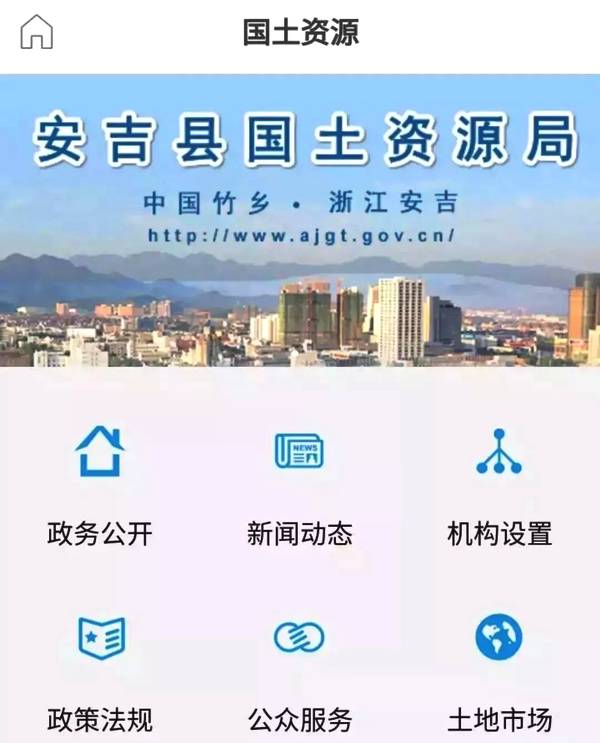Screen dimensions: 600x743
Task: Tap the home icon in the header
Action: pyautogui.click(x=37, y=32)
